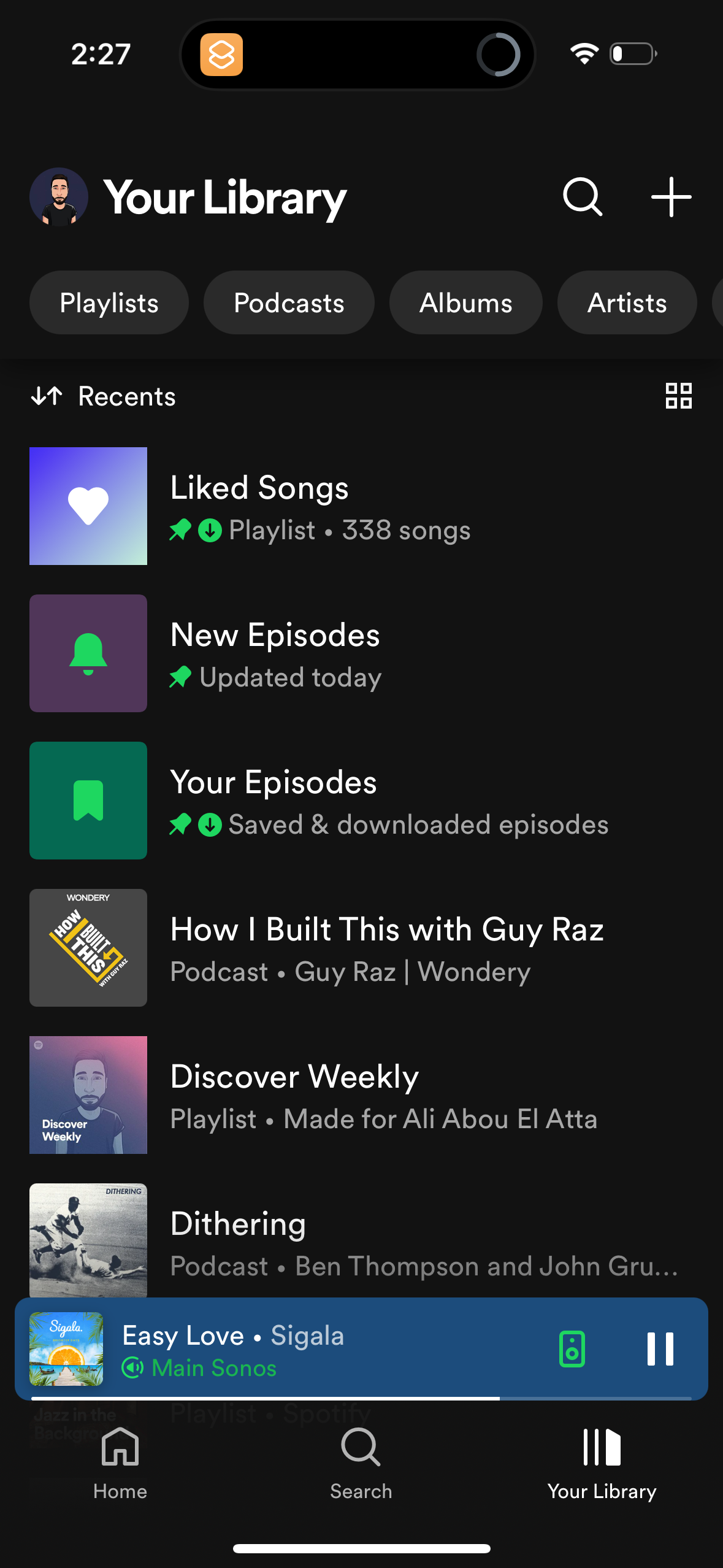This screenshot has width=723, height=1568.
Task: Filter library by Podcasts
Action: [289, 302]
